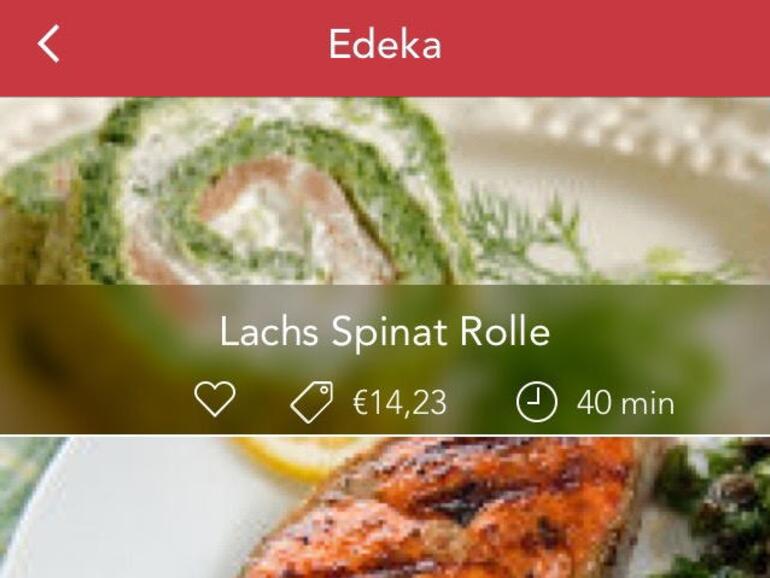770x578 pixels.
Task: Open the Lachs Spinat Rolle recipe
Action: coord(385,332)
